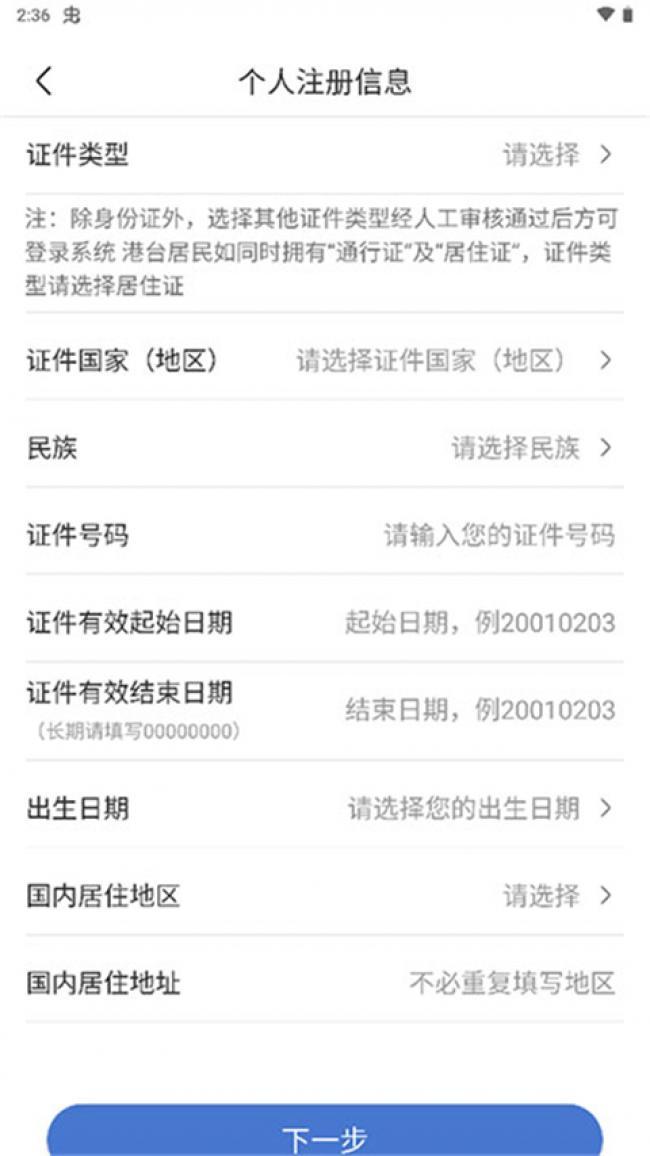Focus the 证件号码 input field
The width and height of the screenshot is (650, 1156).
tap(498, 536)
